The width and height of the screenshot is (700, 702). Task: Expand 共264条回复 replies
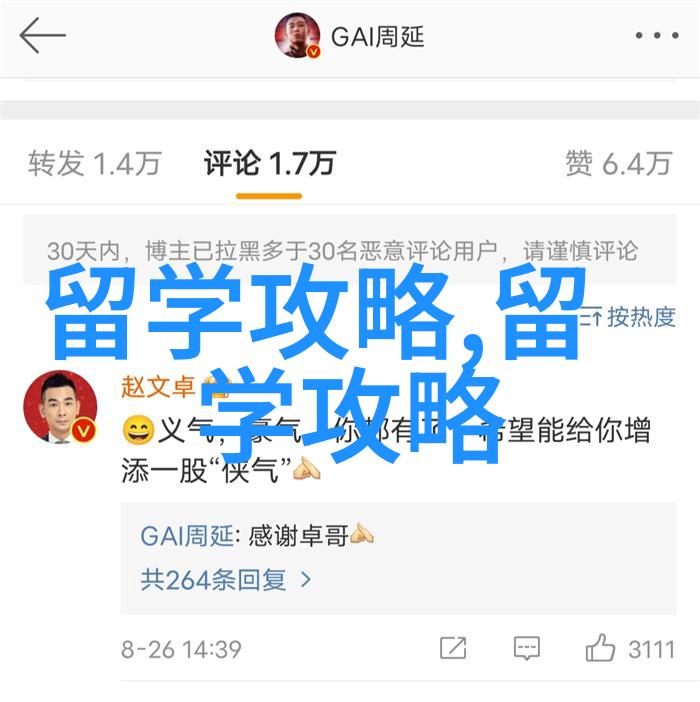coord(226,579)
